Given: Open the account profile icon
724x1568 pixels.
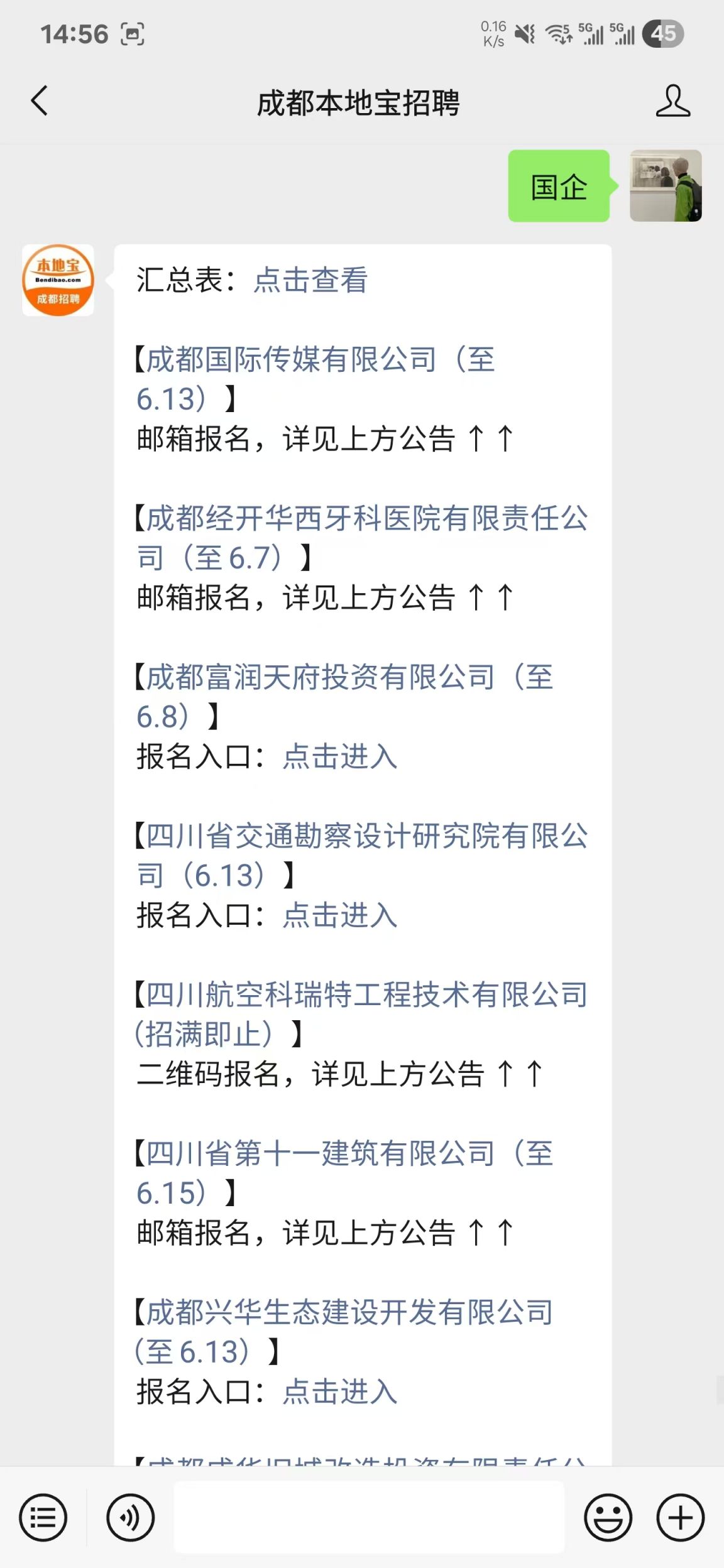Looking at the screenshot, I should [672, 101].
